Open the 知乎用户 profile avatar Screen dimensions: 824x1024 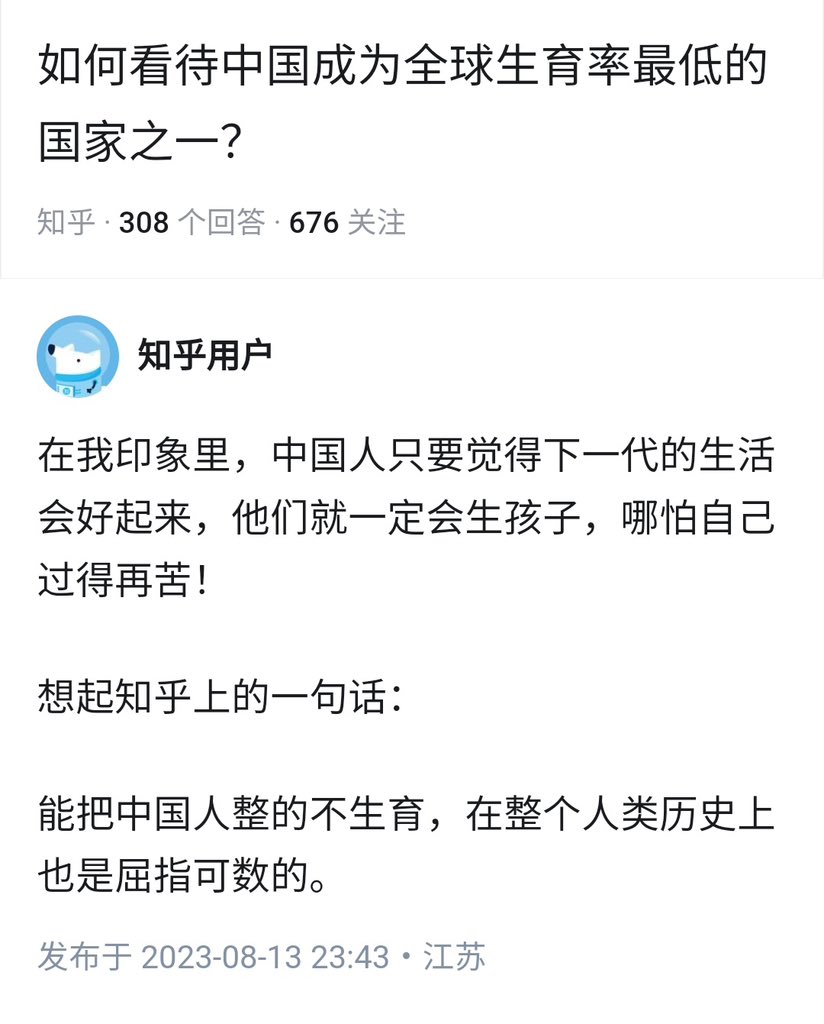click(78, 357)
